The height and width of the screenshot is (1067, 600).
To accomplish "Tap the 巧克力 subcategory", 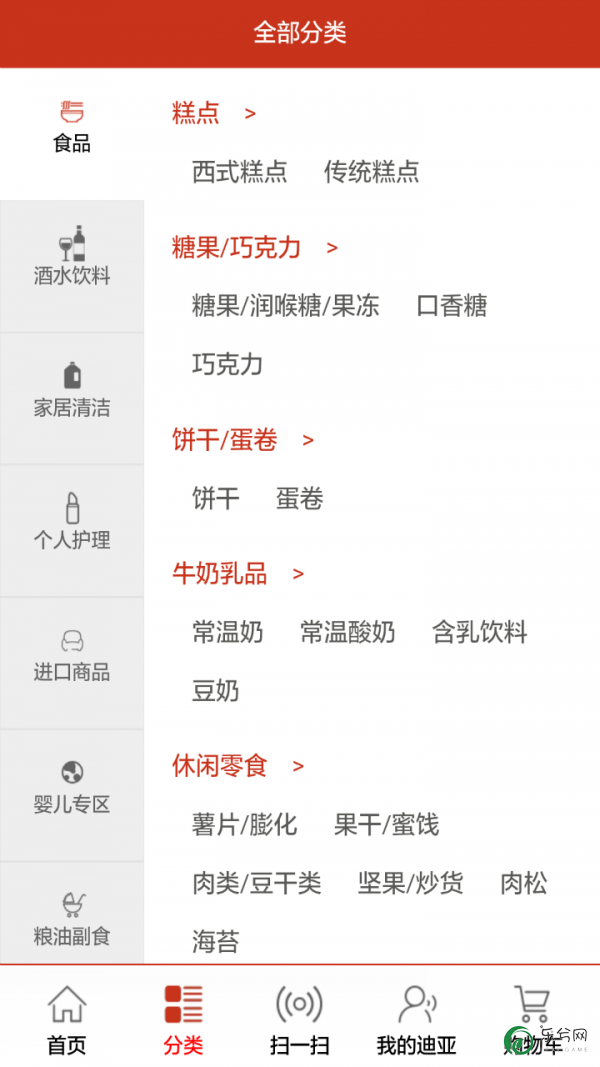I will 227,364.
